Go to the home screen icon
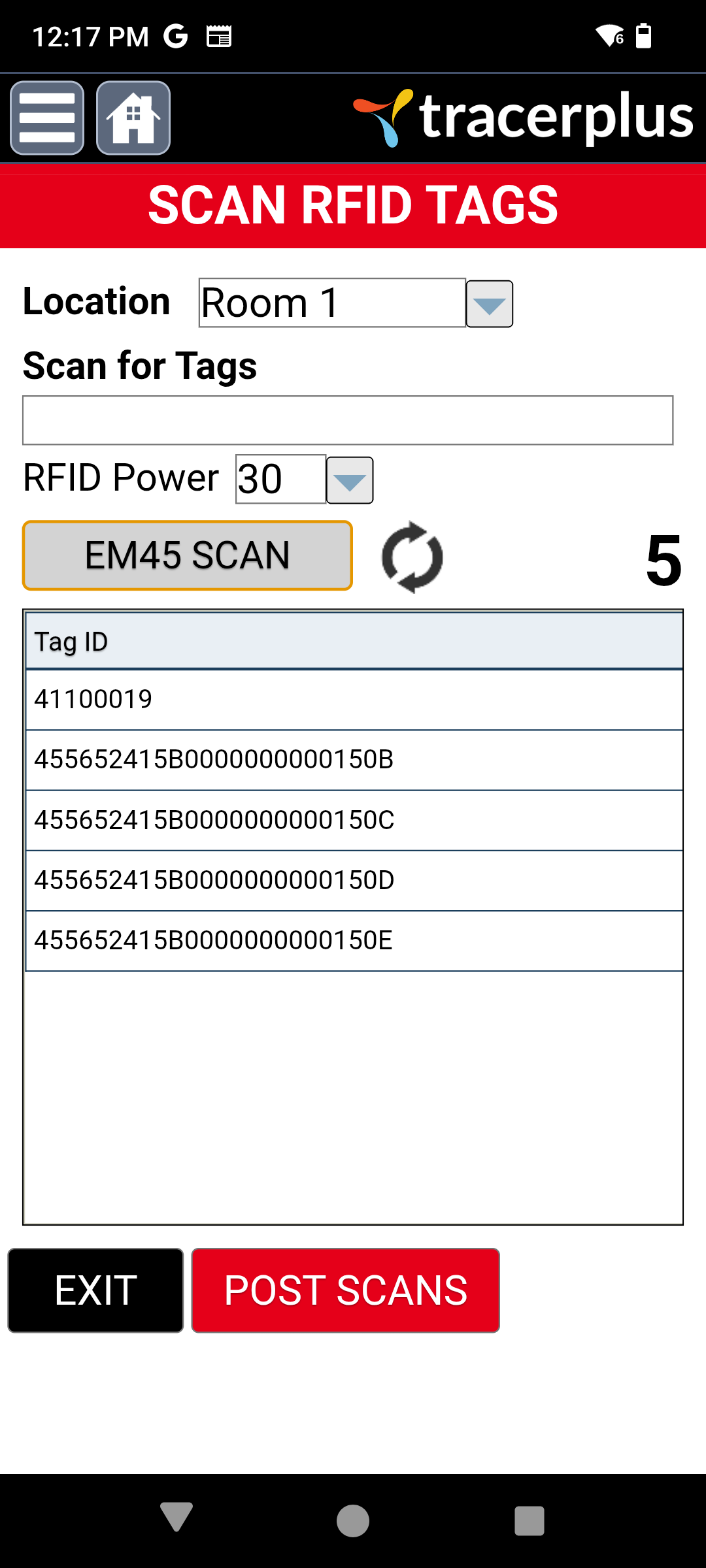706x1568 pixels. tap(133, 118)
